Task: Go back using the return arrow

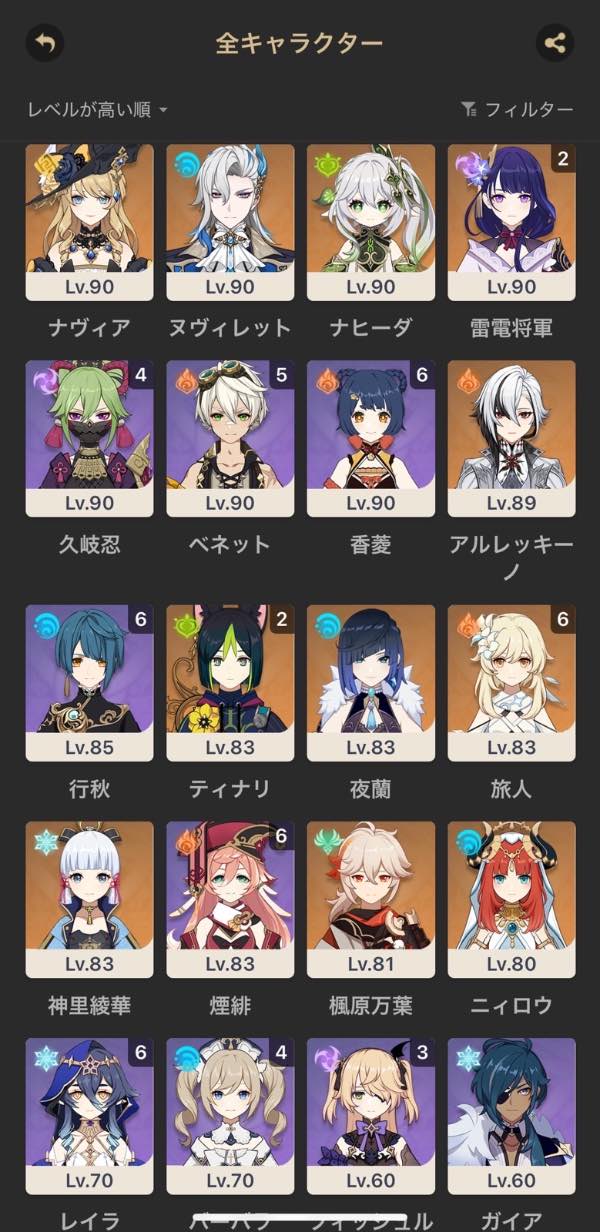Action: click(x=46, y=43)
